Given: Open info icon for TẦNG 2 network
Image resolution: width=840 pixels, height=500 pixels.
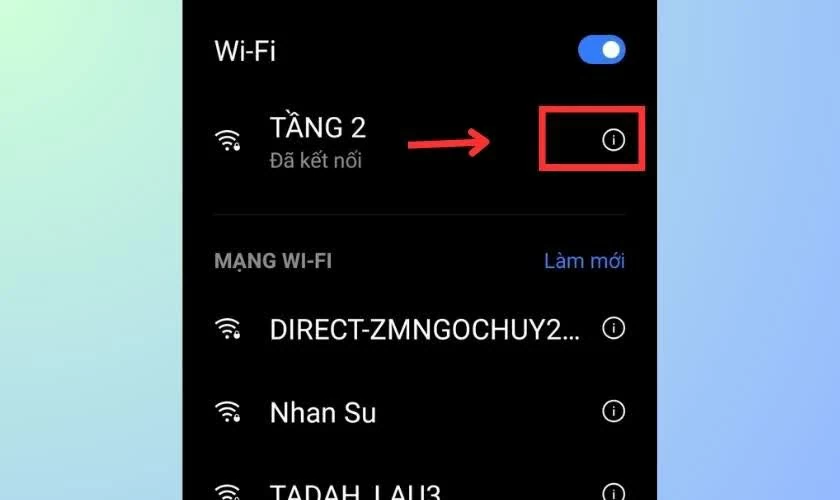Looking at the screenshot, I should click(613, 141).
